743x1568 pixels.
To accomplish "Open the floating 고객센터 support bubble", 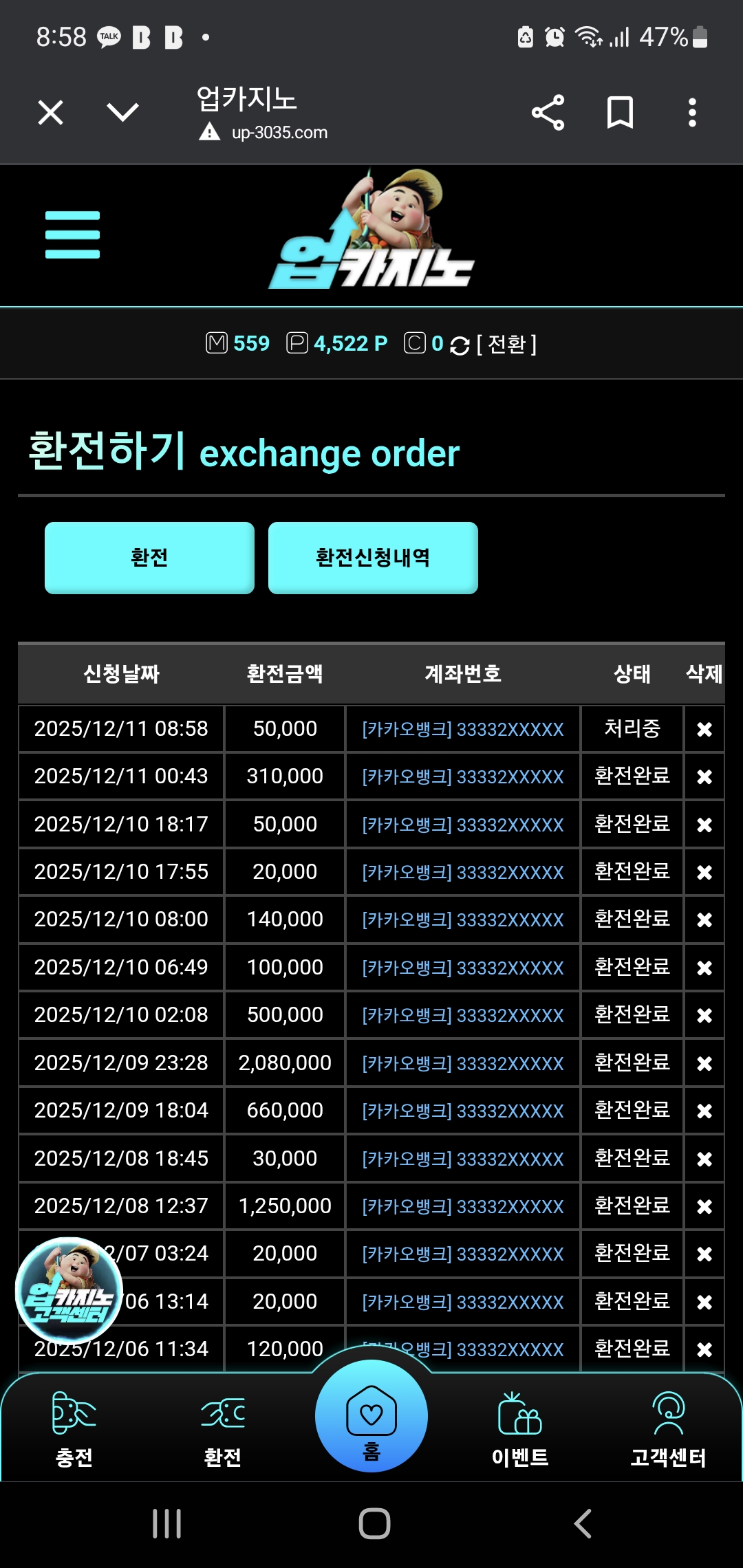I will [69, 1290].
